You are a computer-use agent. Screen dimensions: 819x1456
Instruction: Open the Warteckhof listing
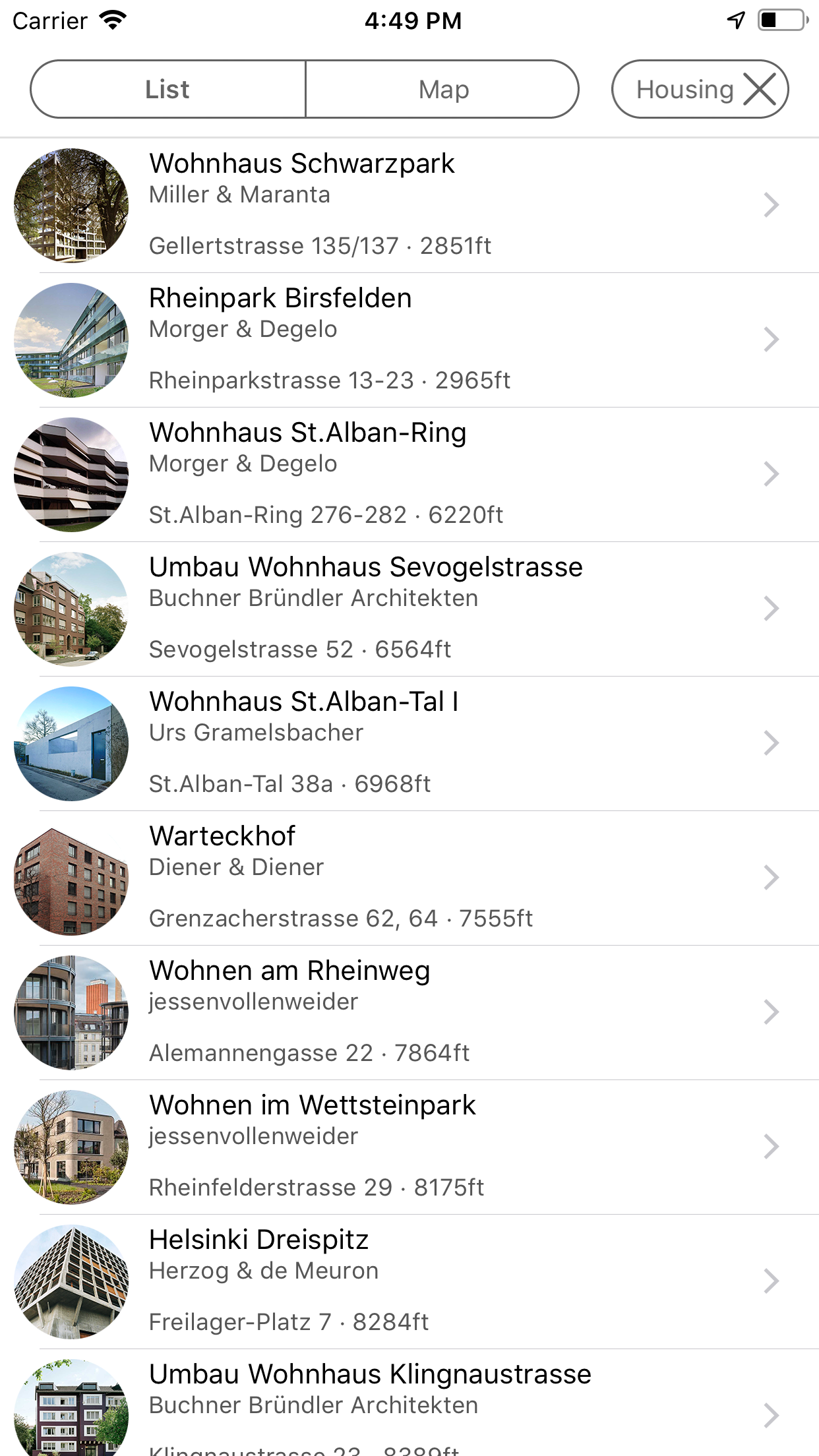(409, 878)
